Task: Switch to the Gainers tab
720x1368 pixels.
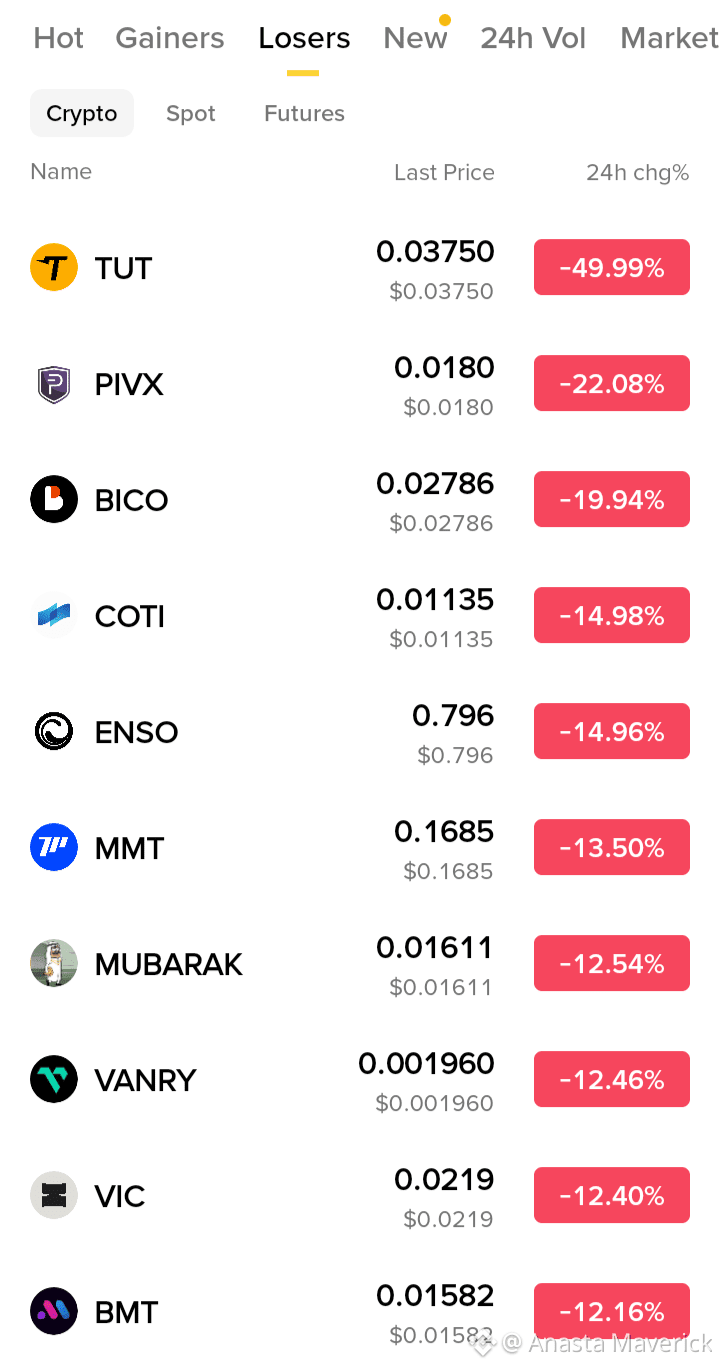Action: (x=170, y=38)
